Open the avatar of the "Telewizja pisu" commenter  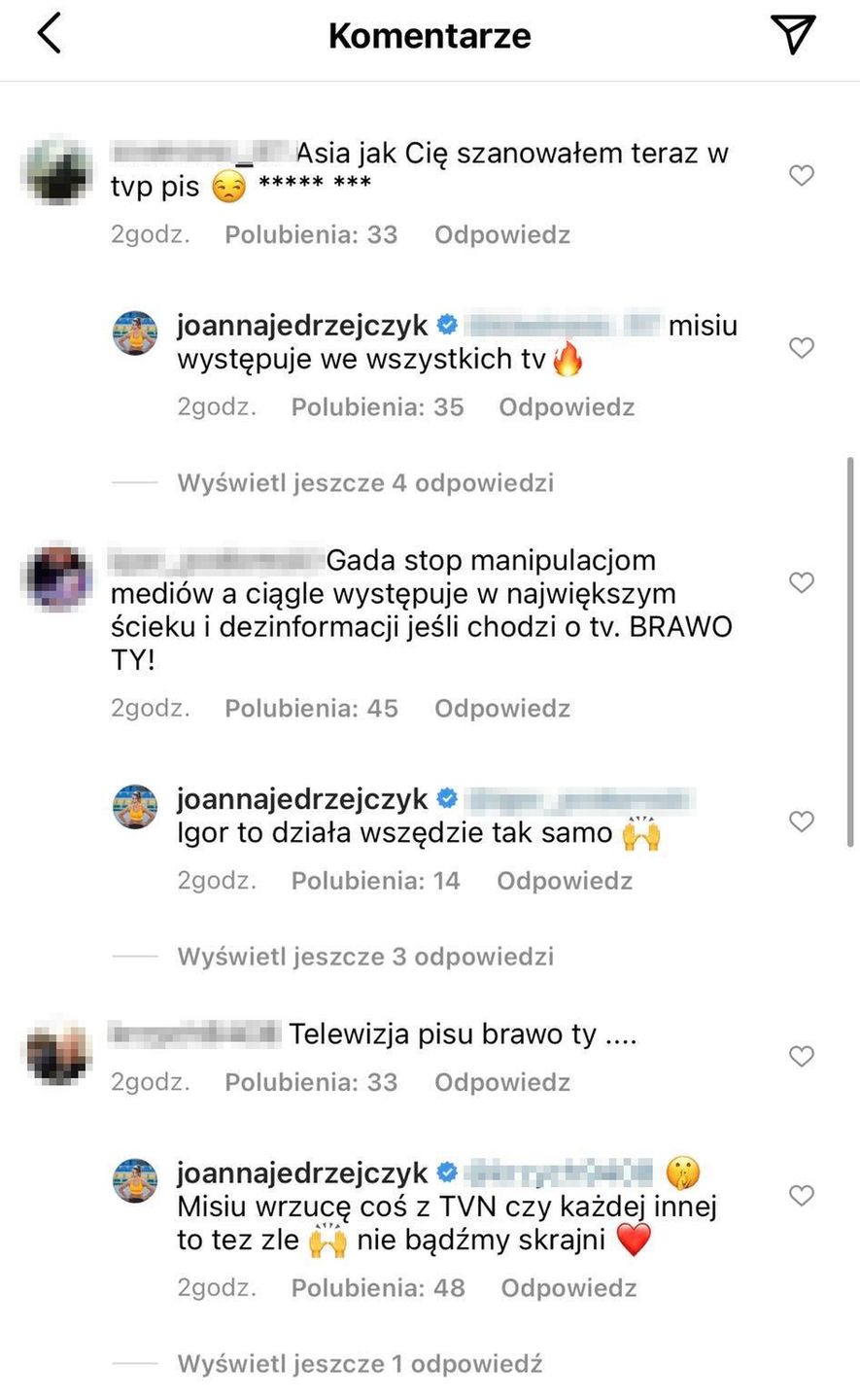coord(57,1054)
